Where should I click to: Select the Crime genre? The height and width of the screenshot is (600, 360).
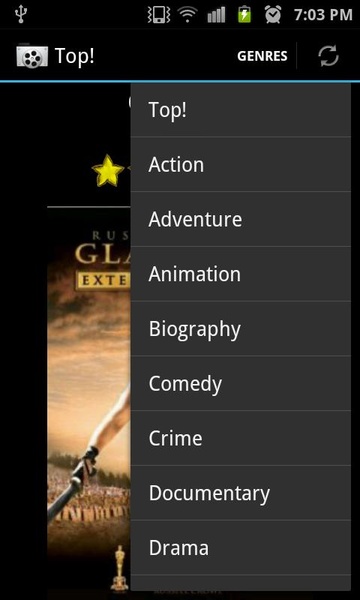pyautogui.click(x=241, y=438)
